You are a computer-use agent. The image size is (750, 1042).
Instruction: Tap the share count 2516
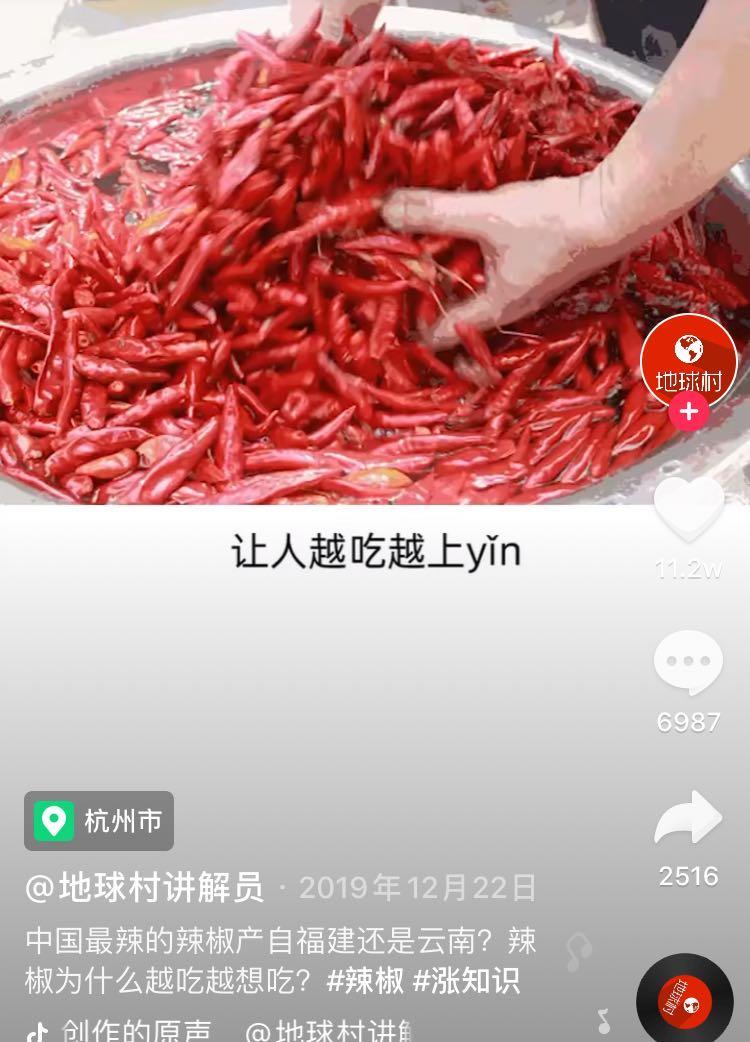click(x=687, y=877)
